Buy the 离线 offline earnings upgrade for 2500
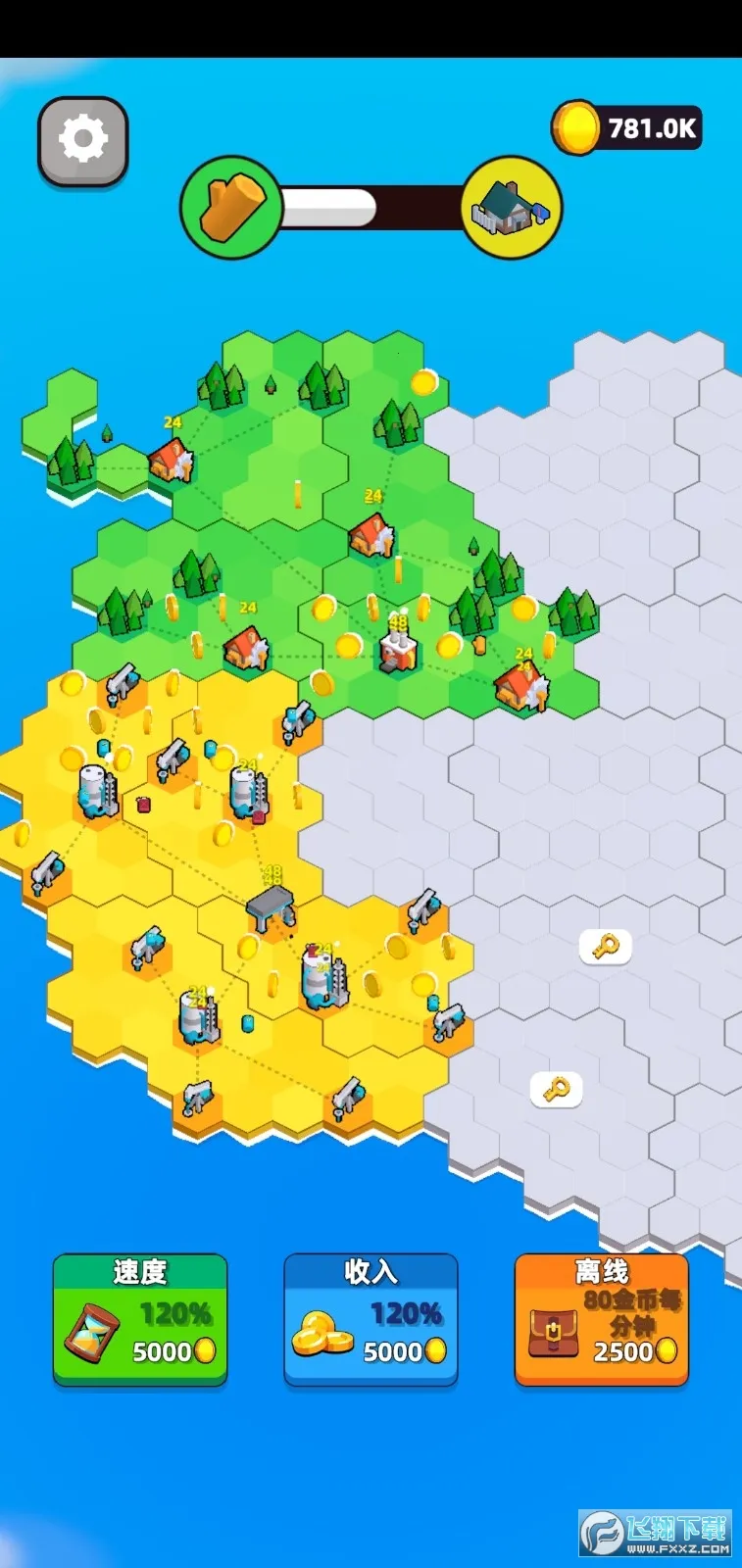Image resolution: width=742 pixels, height=1568 pixels. point(601,1320)
